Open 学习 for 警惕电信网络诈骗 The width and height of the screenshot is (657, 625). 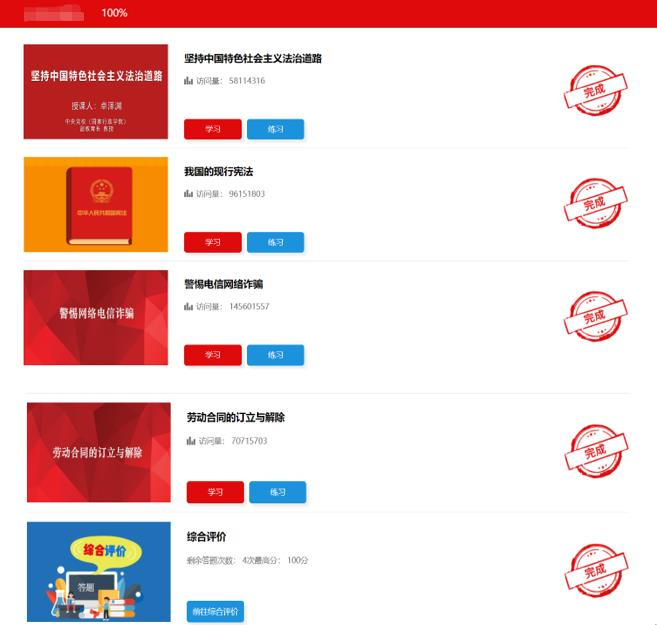pos(213,355)
